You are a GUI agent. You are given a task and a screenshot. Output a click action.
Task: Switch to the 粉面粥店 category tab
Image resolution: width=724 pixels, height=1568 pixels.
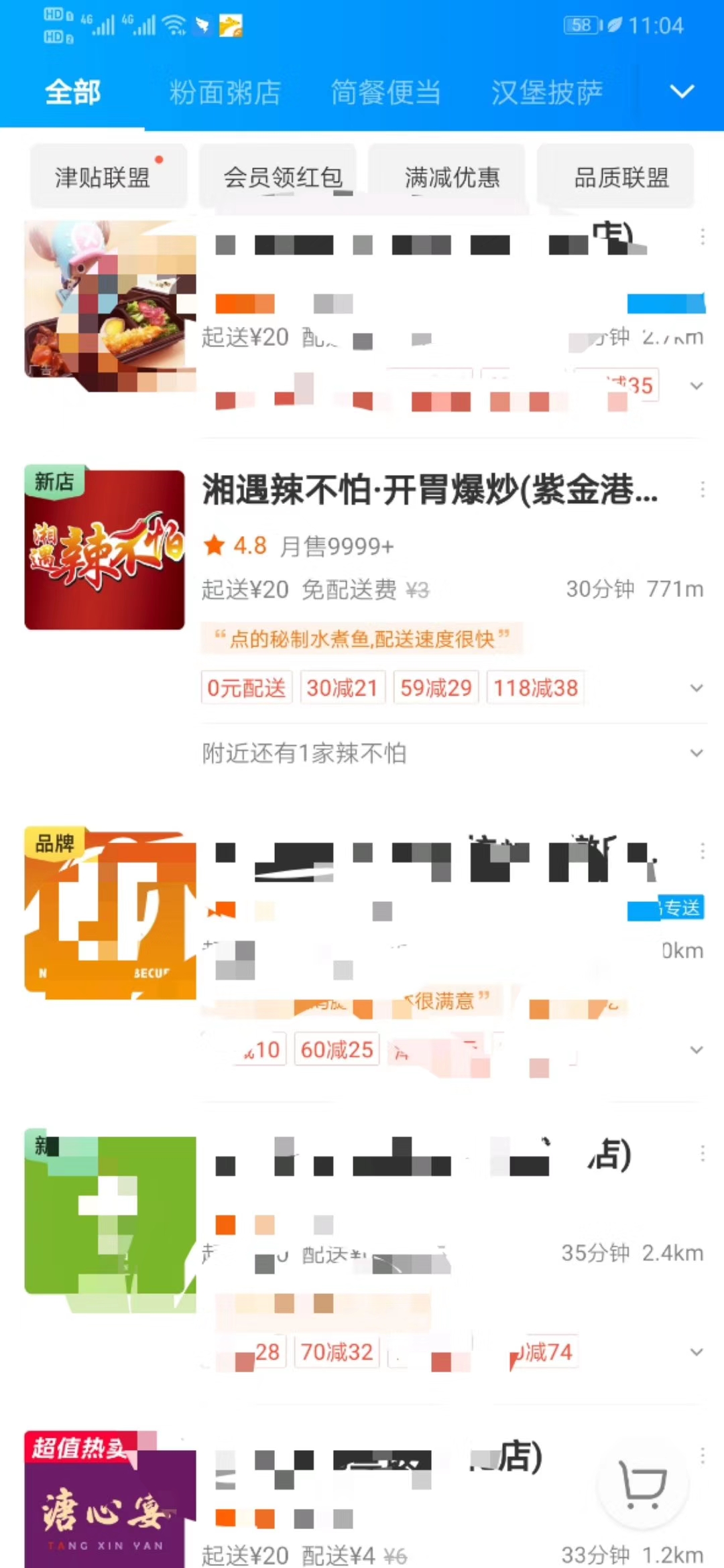pos(225,92)
